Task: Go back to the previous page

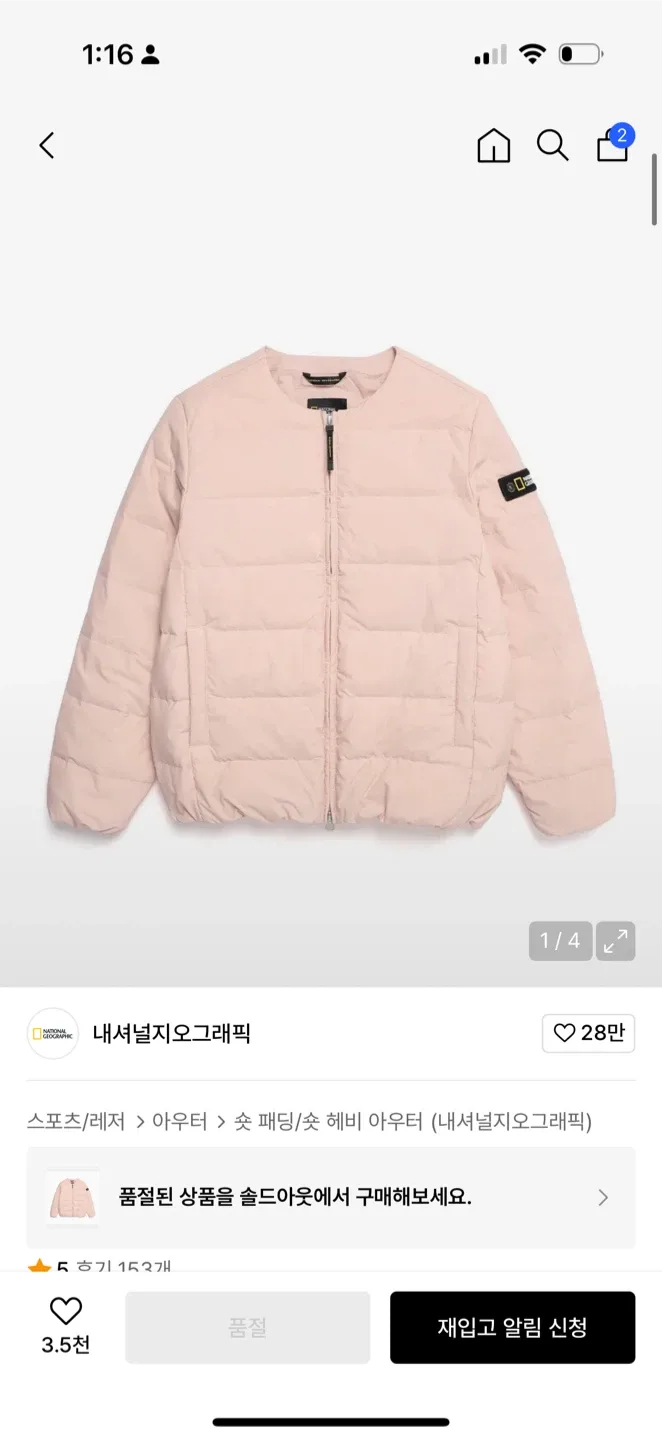Action: pyautogui.click(x=47, y=146)
